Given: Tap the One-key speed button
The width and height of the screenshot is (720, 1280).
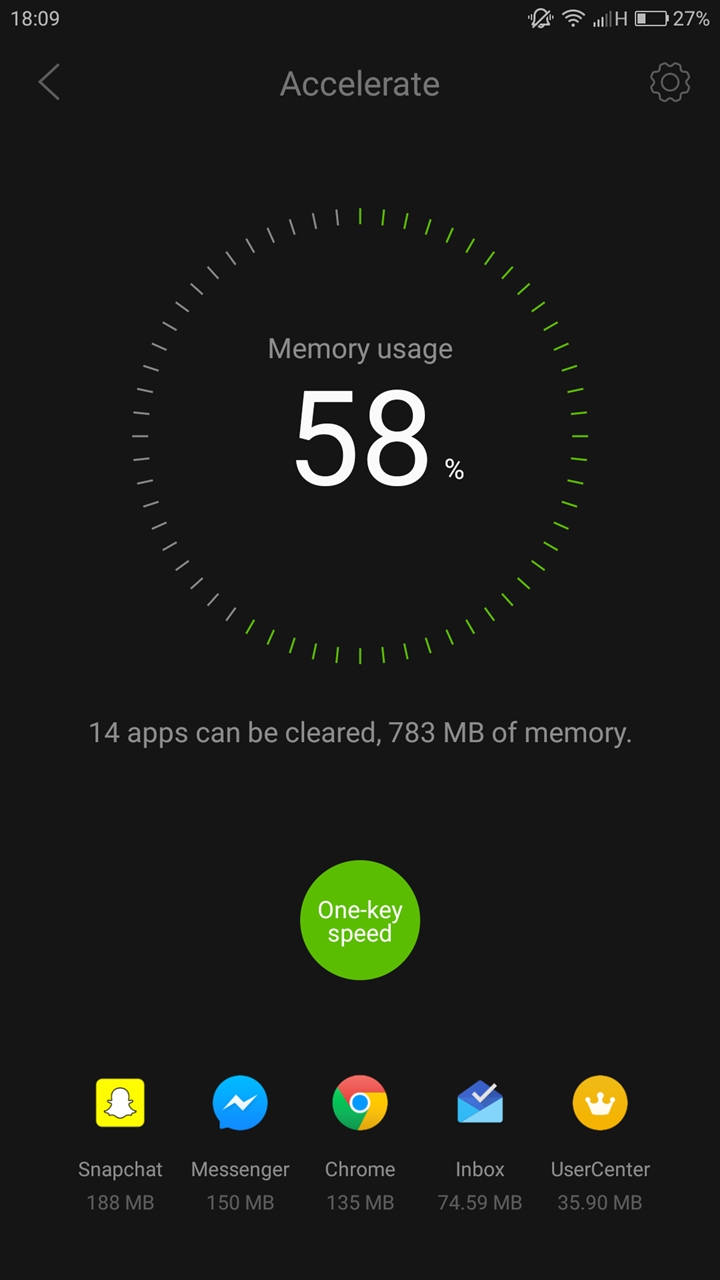Looking at the screenshot, I should coord(360,920).
